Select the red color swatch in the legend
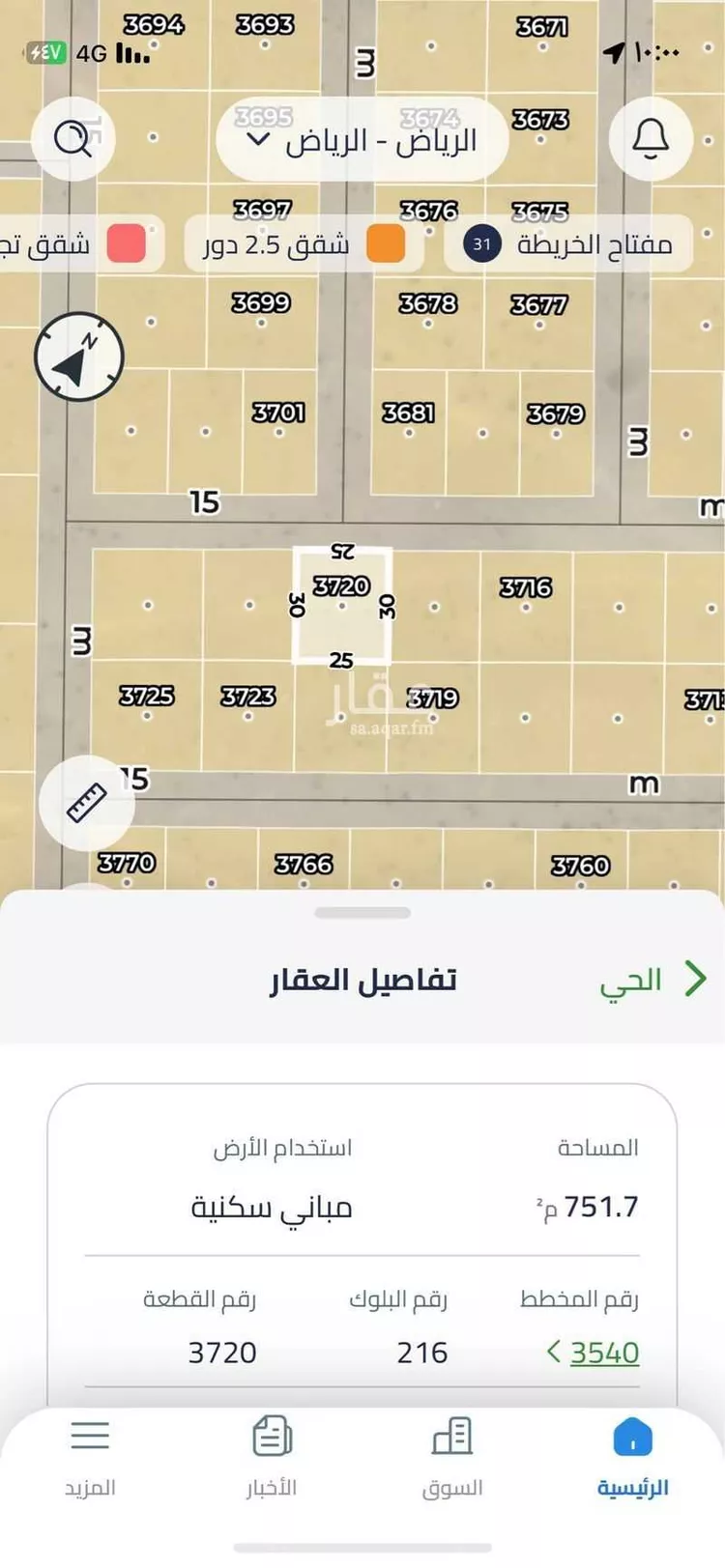The height and width of the screenshot is (1568, 725). (126, 244)
